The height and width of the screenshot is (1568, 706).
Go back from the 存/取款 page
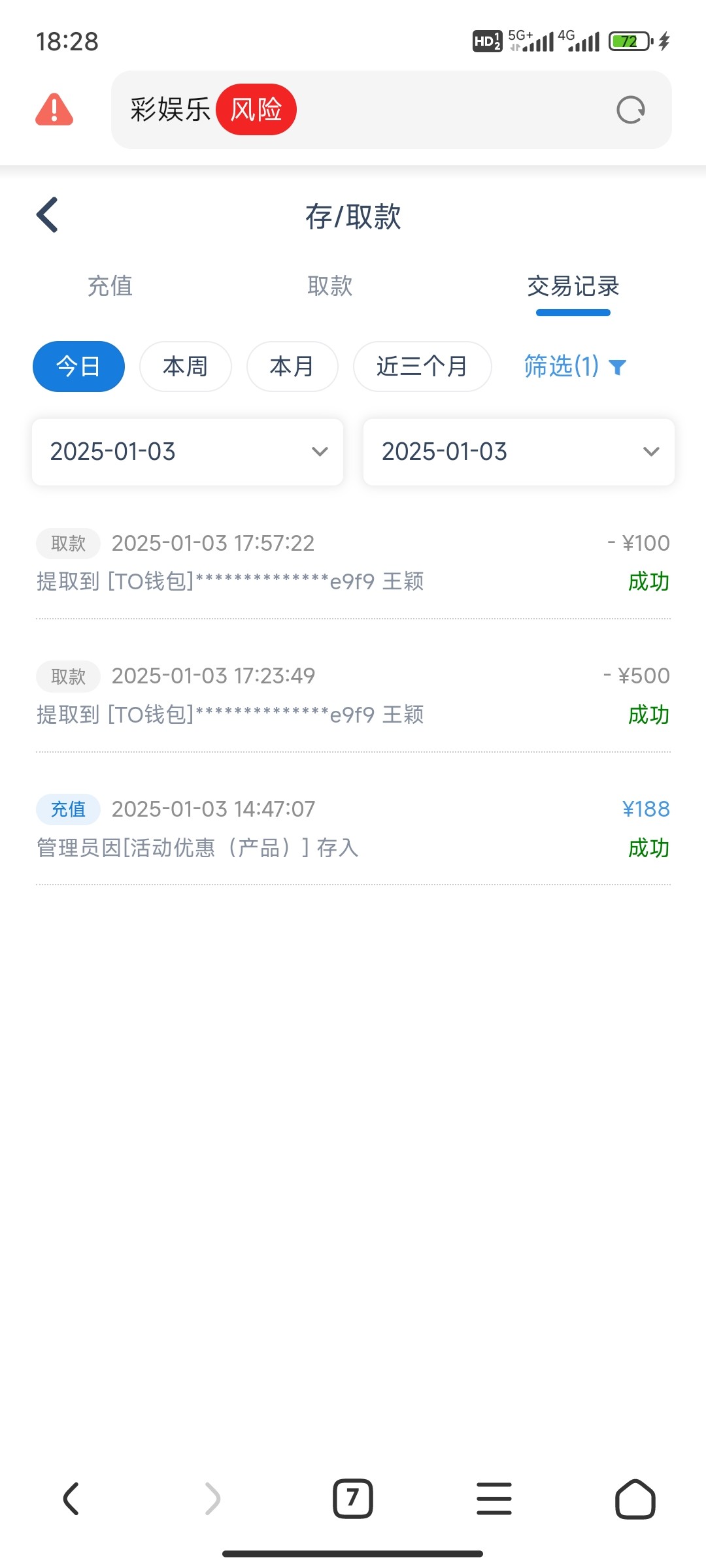[x=47, y=215]
